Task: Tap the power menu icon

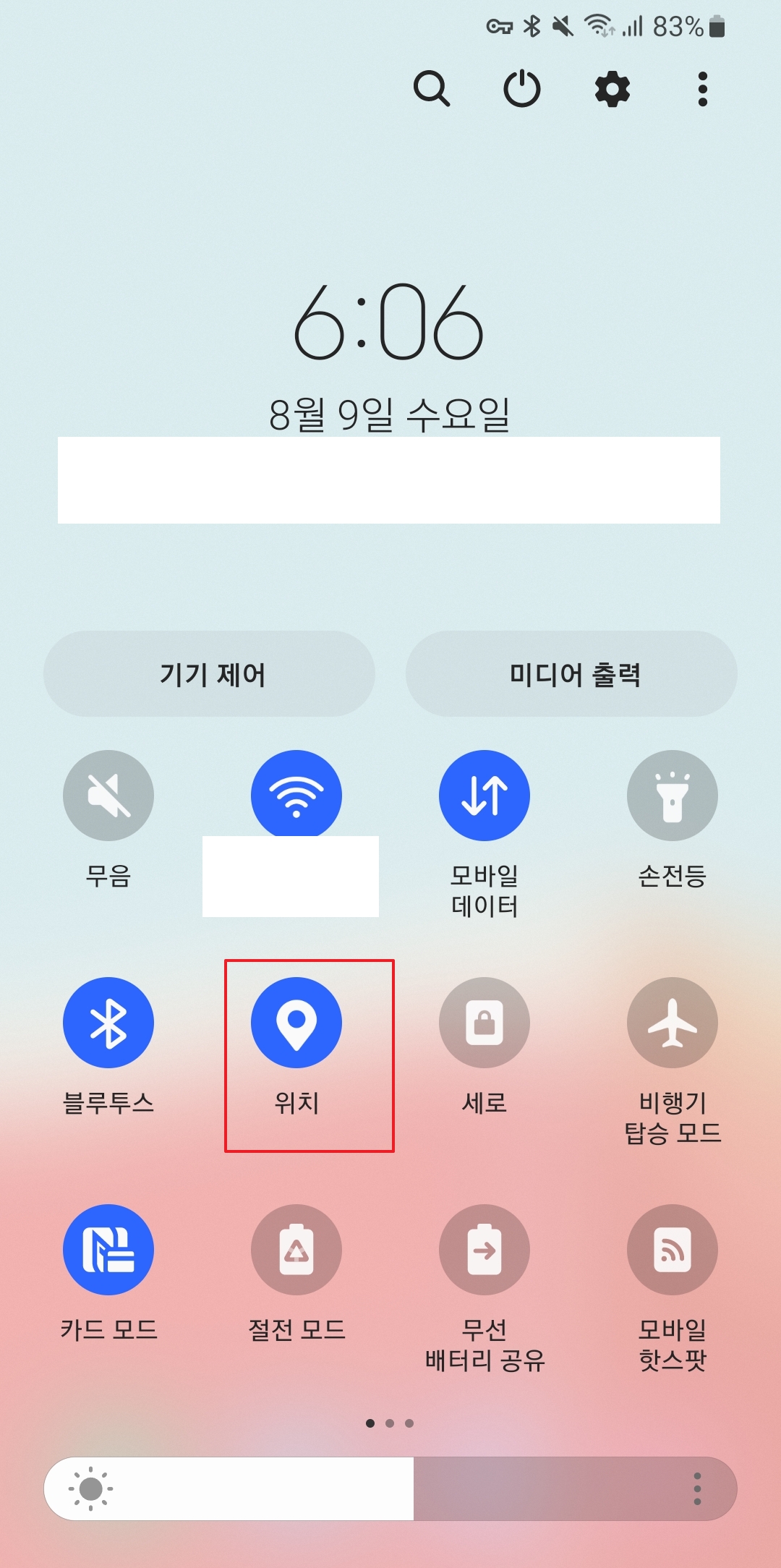Action: (x=522, y=90)
